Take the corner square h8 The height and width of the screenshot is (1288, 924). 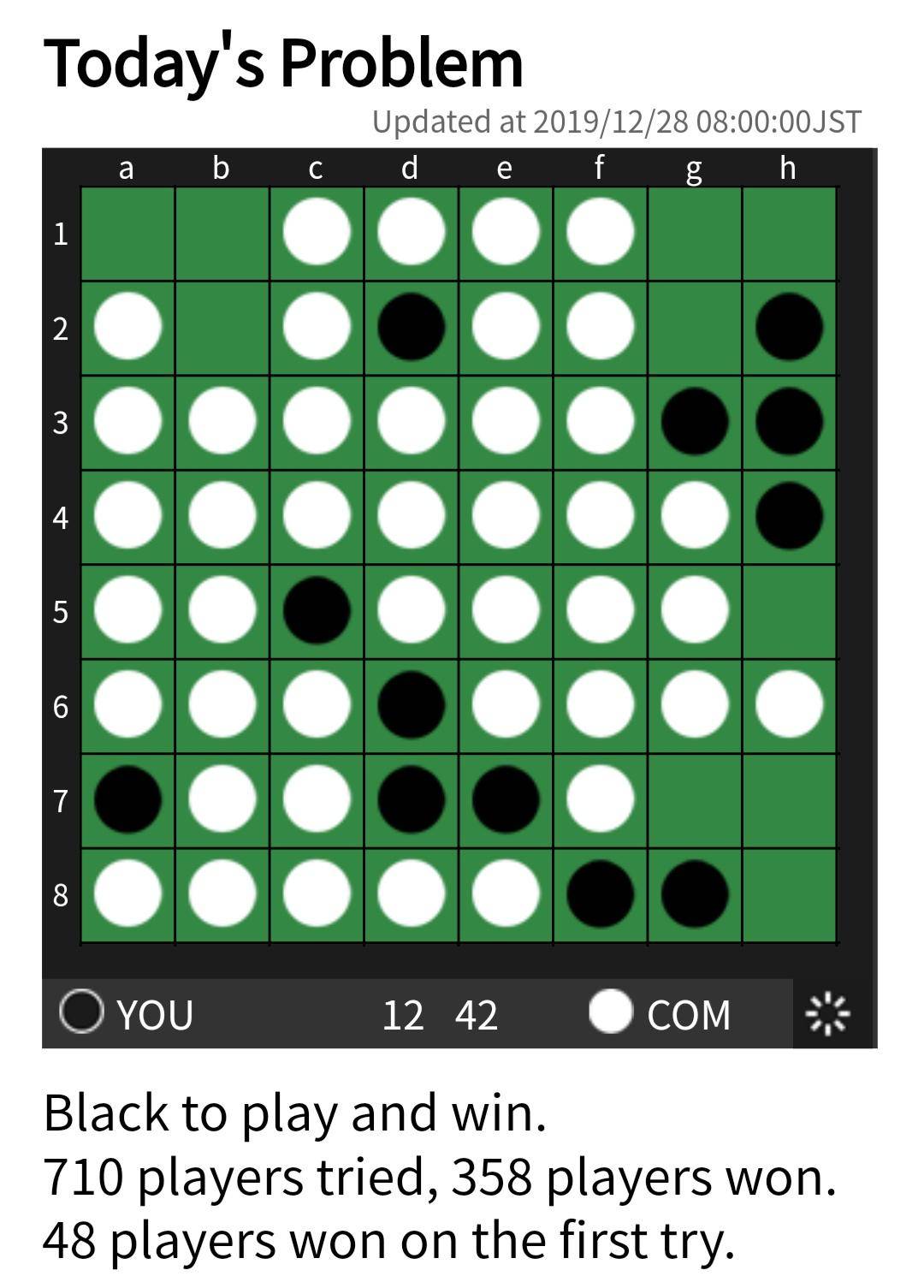pyautogui.click(x=789, y=894)
